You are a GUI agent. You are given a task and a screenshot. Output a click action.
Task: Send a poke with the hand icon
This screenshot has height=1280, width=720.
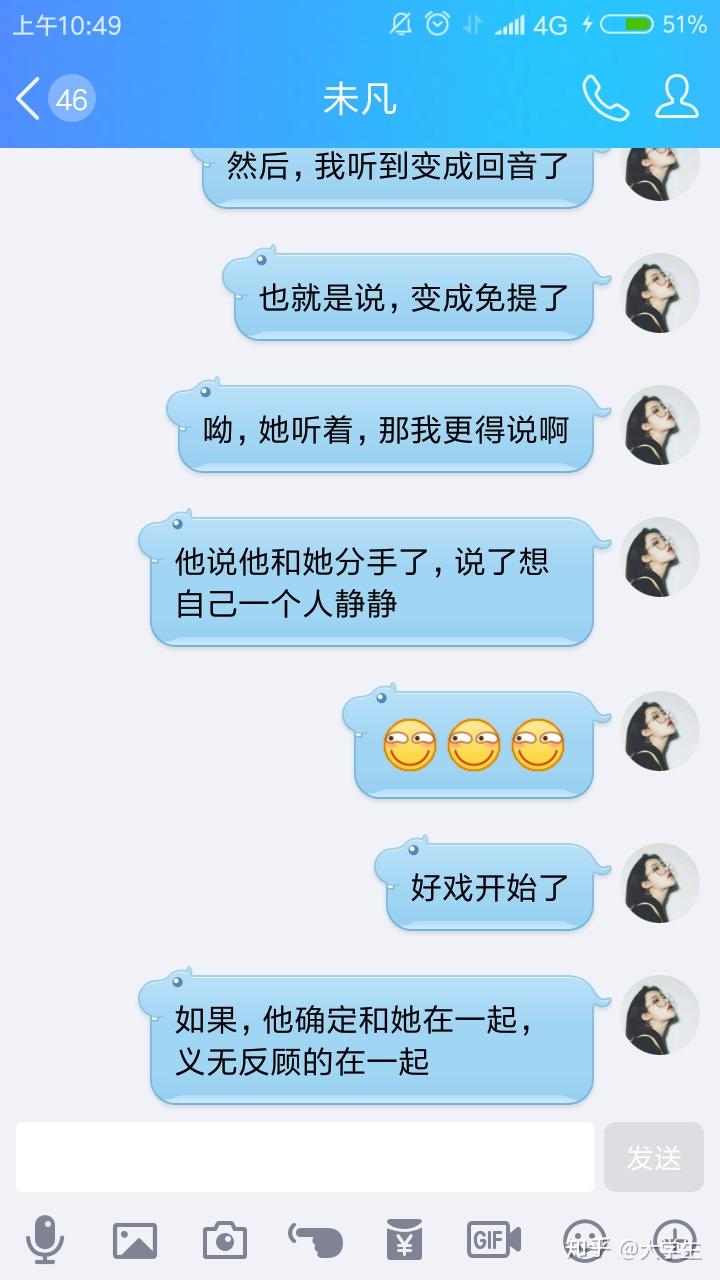(315, 1240)
